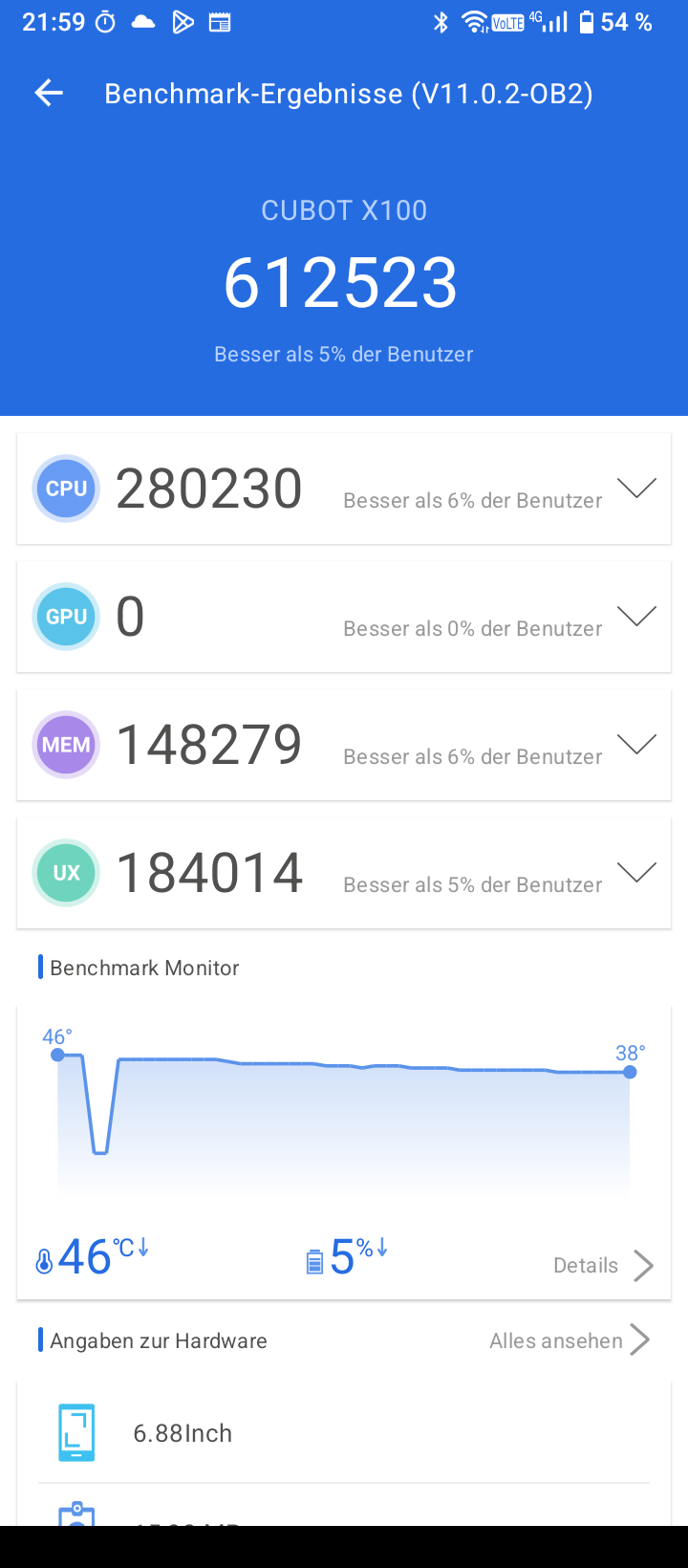Expand the GPU score details
Image resolution: width=688 pixels, height=1568 pixels.
[x=635, y=617]
